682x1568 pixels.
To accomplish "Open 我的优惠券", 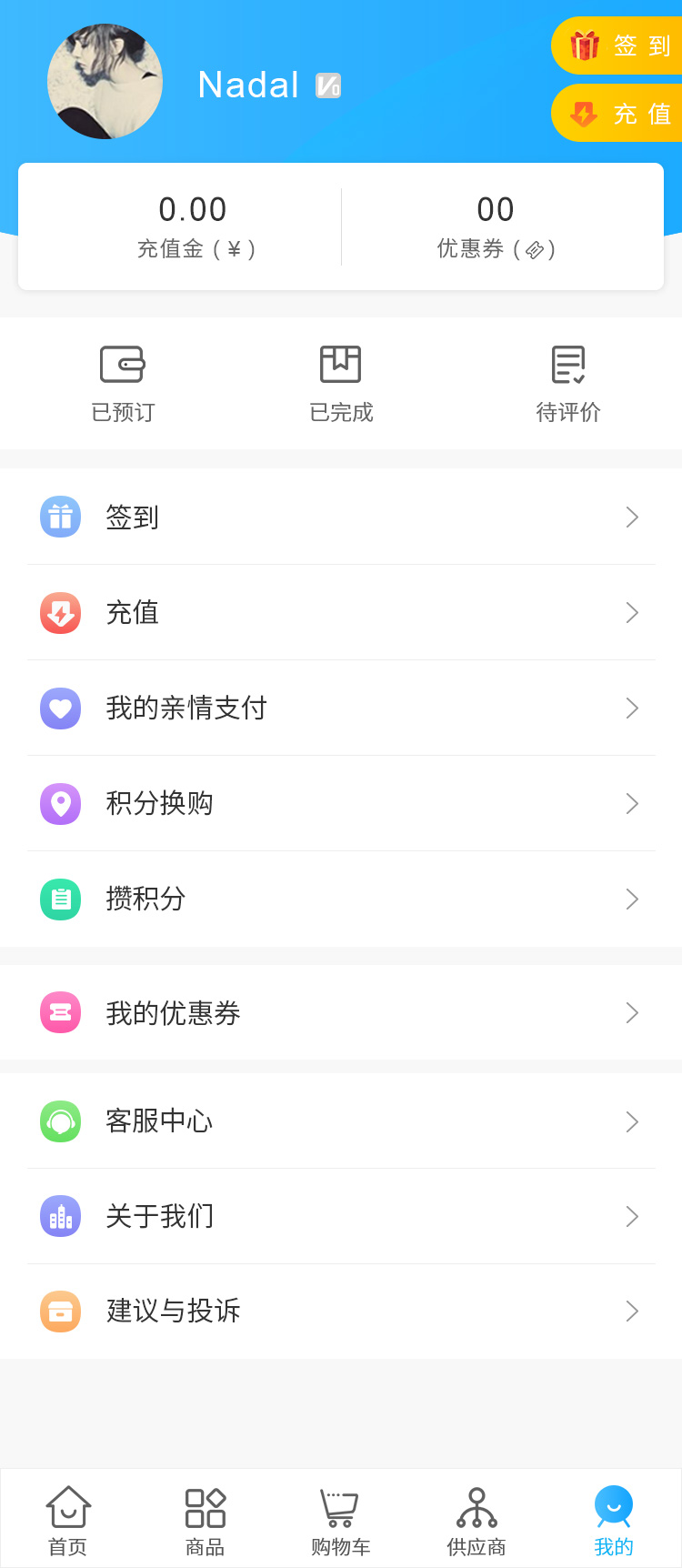I will click(341, 1013).
